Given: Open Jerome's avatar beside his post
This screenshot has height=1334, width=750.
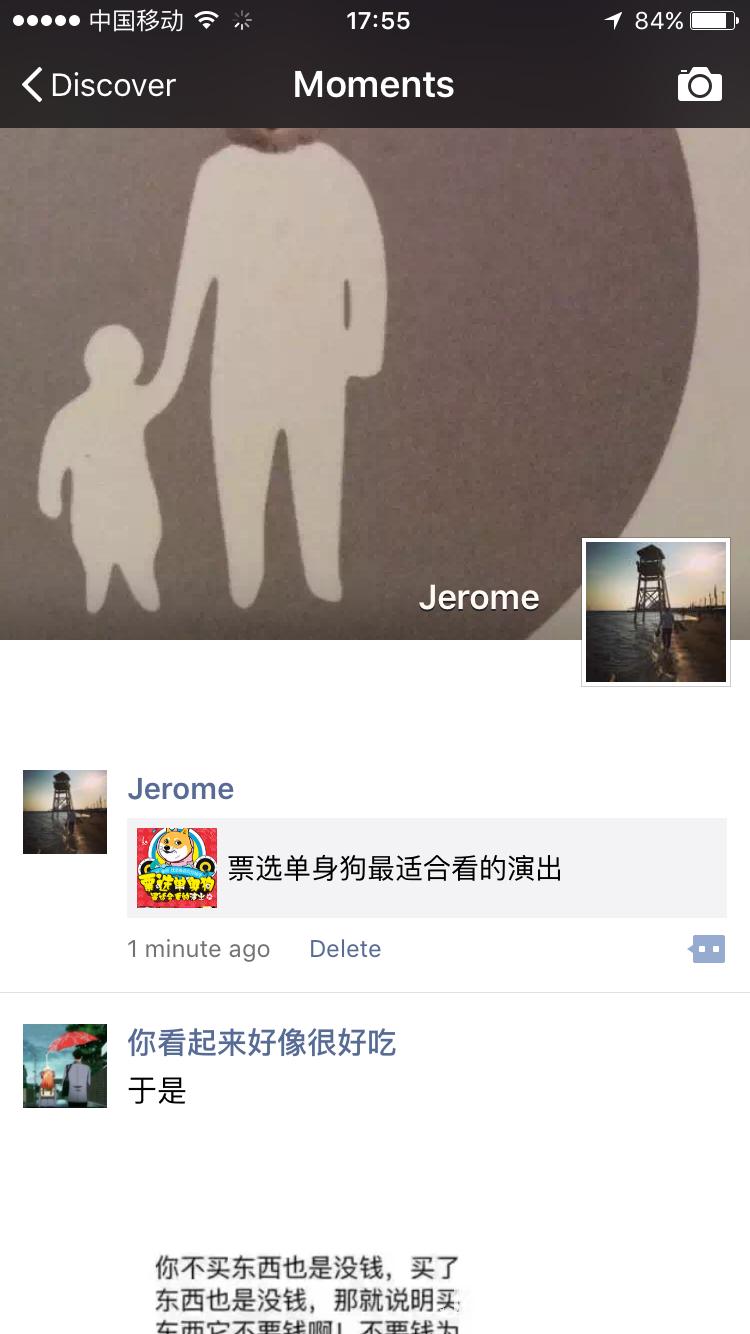Looking at the screenshot, I should pos(65,812).
